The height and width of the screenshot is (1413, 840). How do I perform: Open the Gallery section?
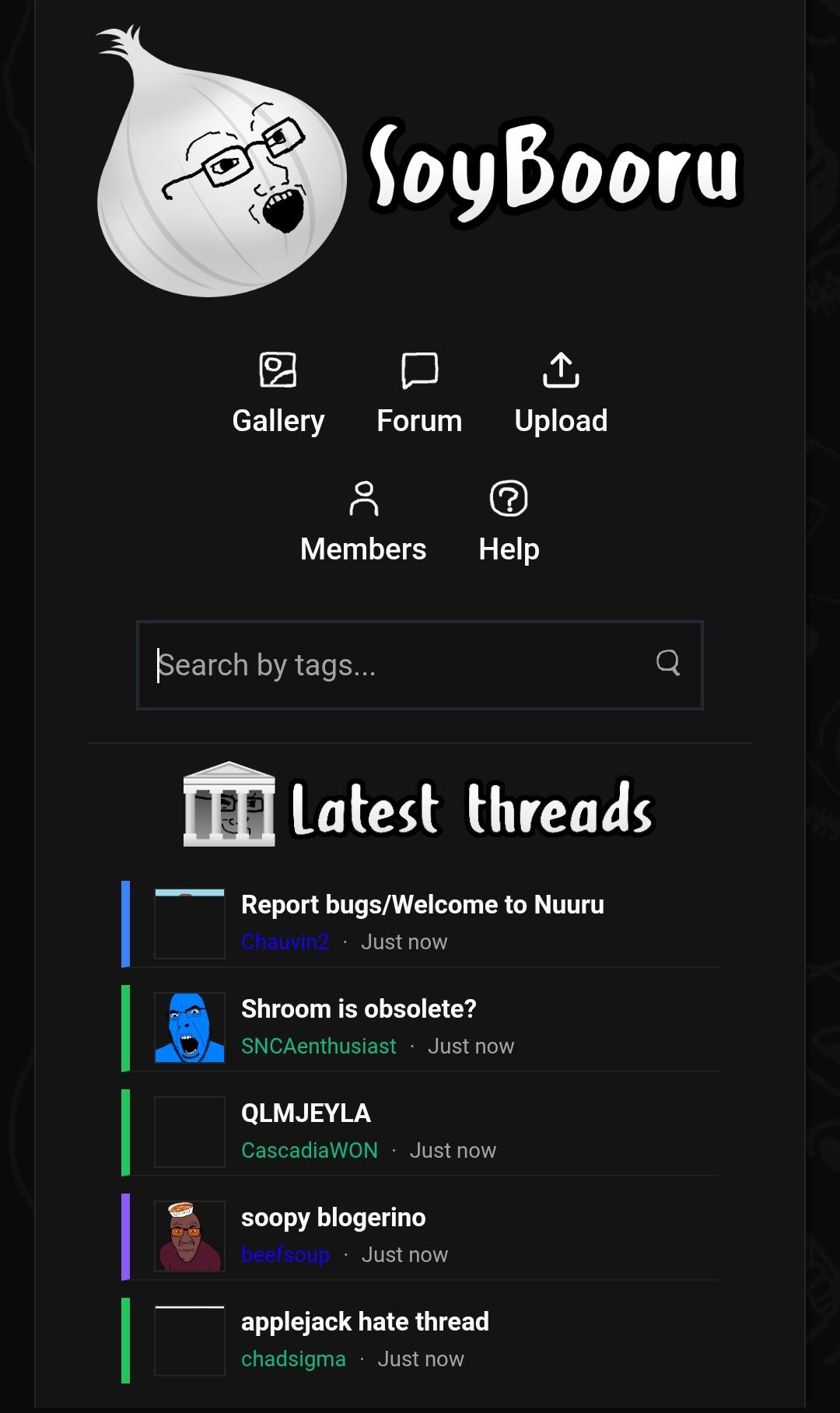pos(278,394)
